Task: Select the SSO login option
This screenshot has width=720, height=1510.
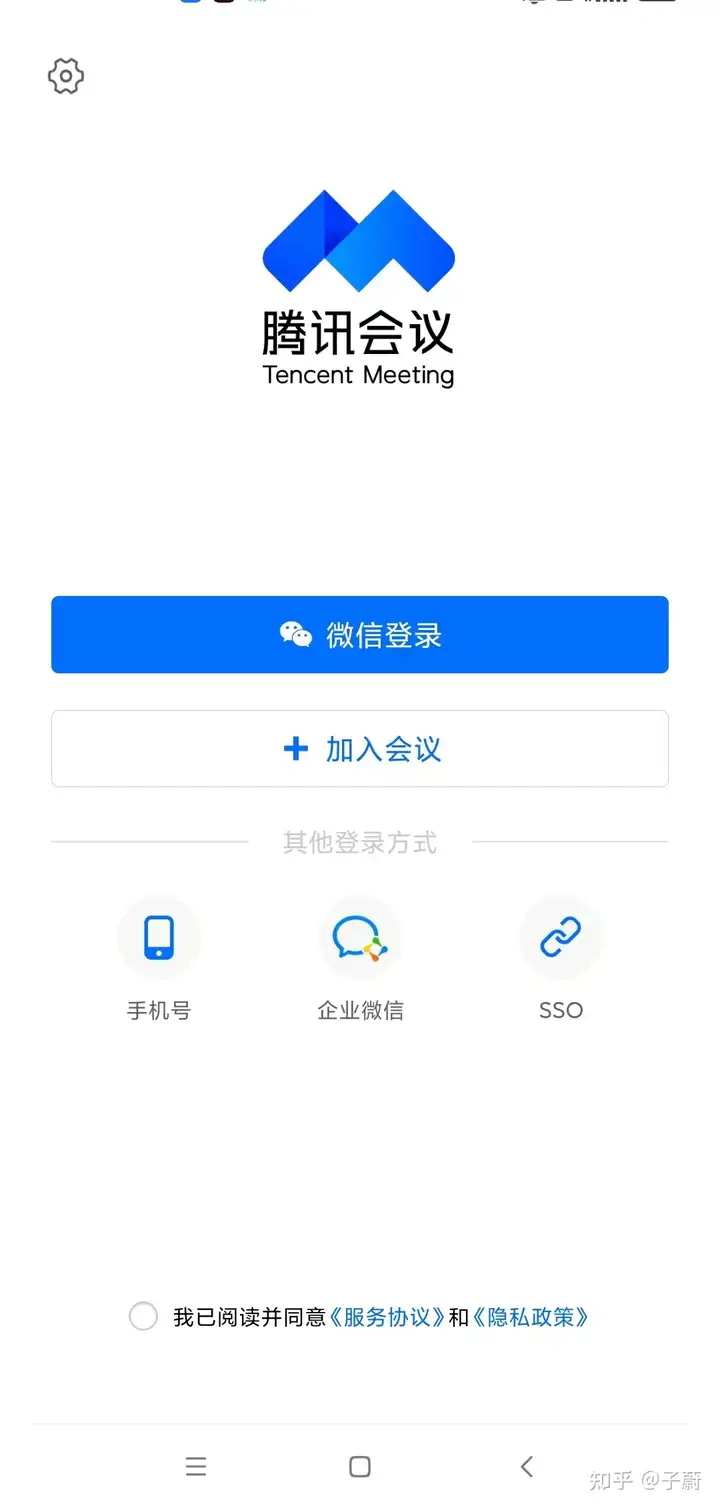Action: pyautogui.click(x=561, y=939)
